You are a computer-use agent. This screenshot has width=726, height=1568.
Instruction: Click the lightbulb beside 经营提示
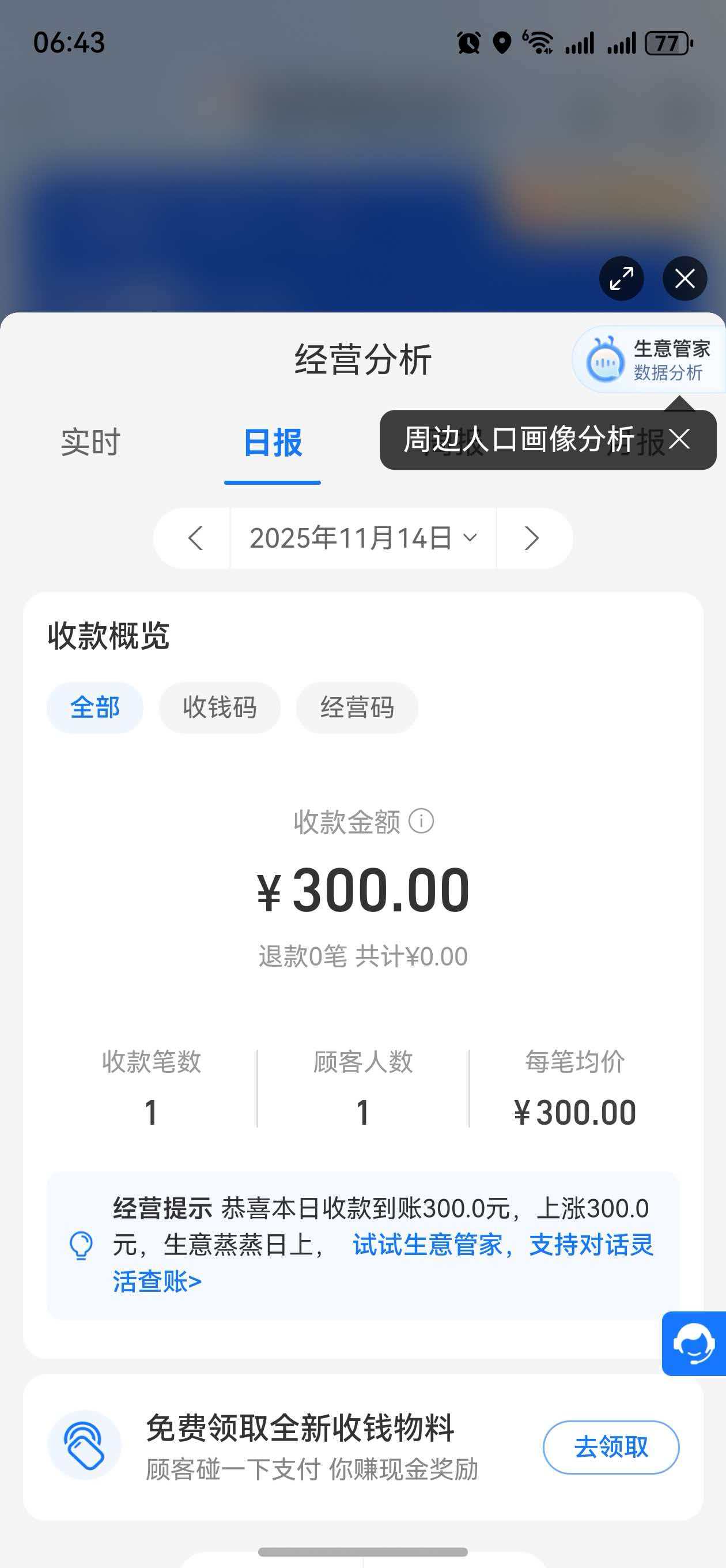click(81, 1245)
